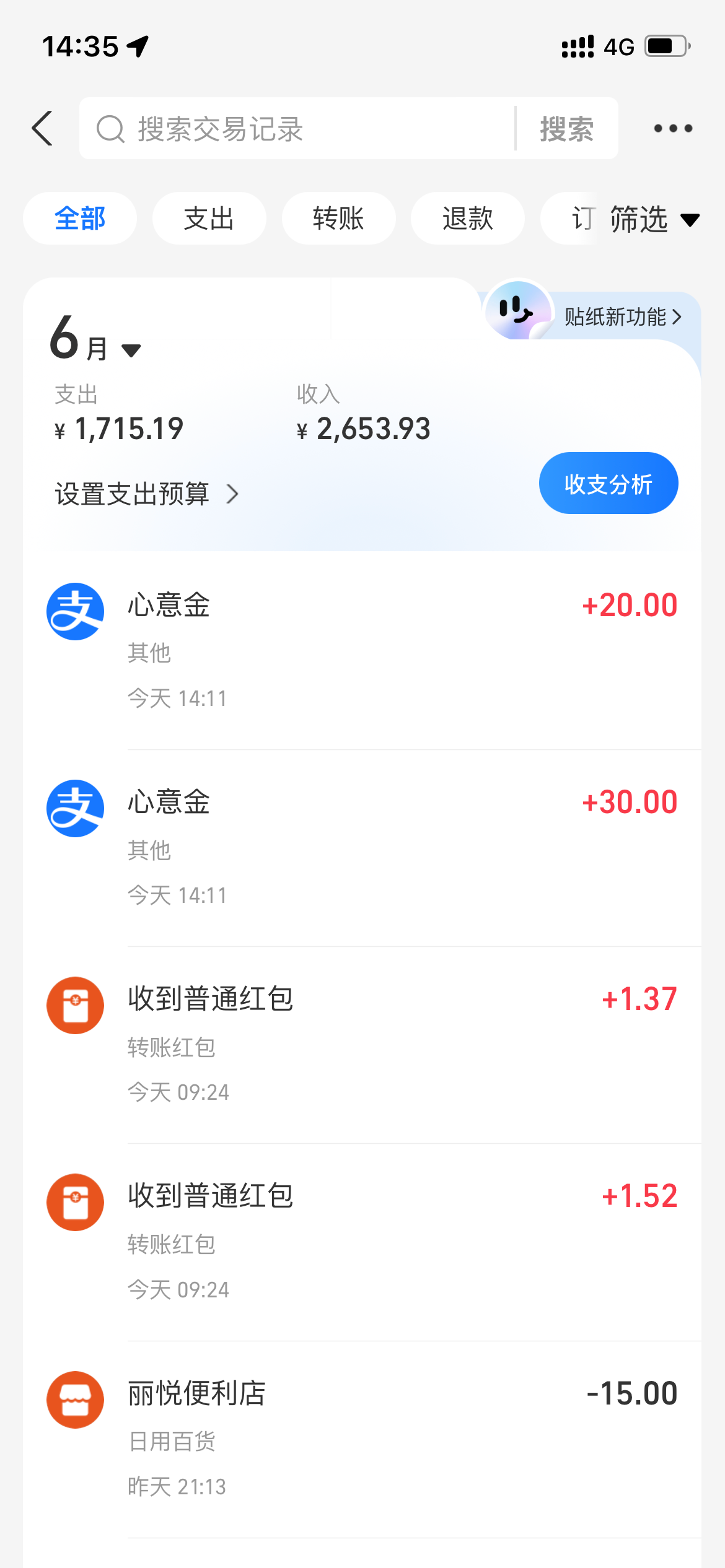Screen dimensions: 725x1568
Task: Switch to the 支出 filter chip
Action: [209, 219]
